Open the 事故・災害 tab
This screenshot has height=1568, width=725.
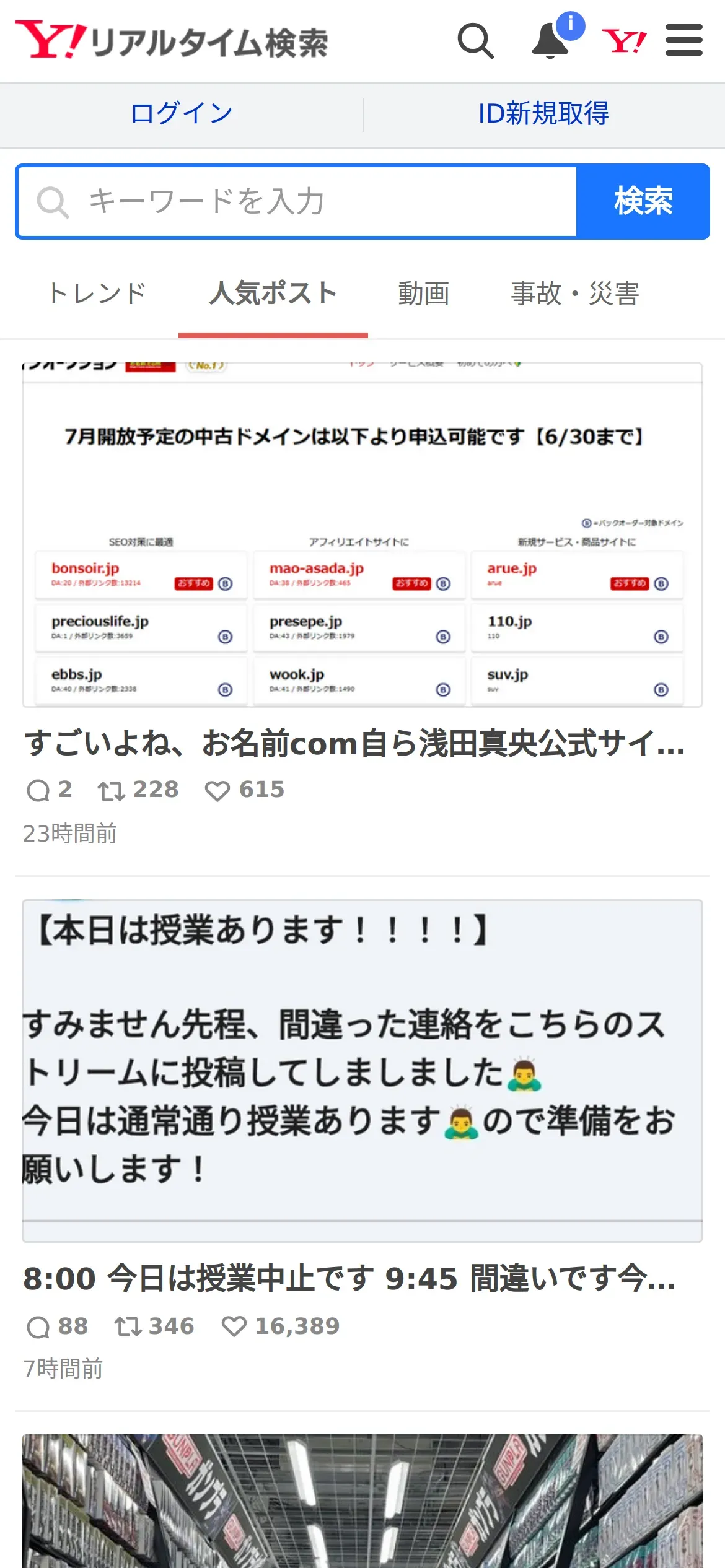pos(575,294)
